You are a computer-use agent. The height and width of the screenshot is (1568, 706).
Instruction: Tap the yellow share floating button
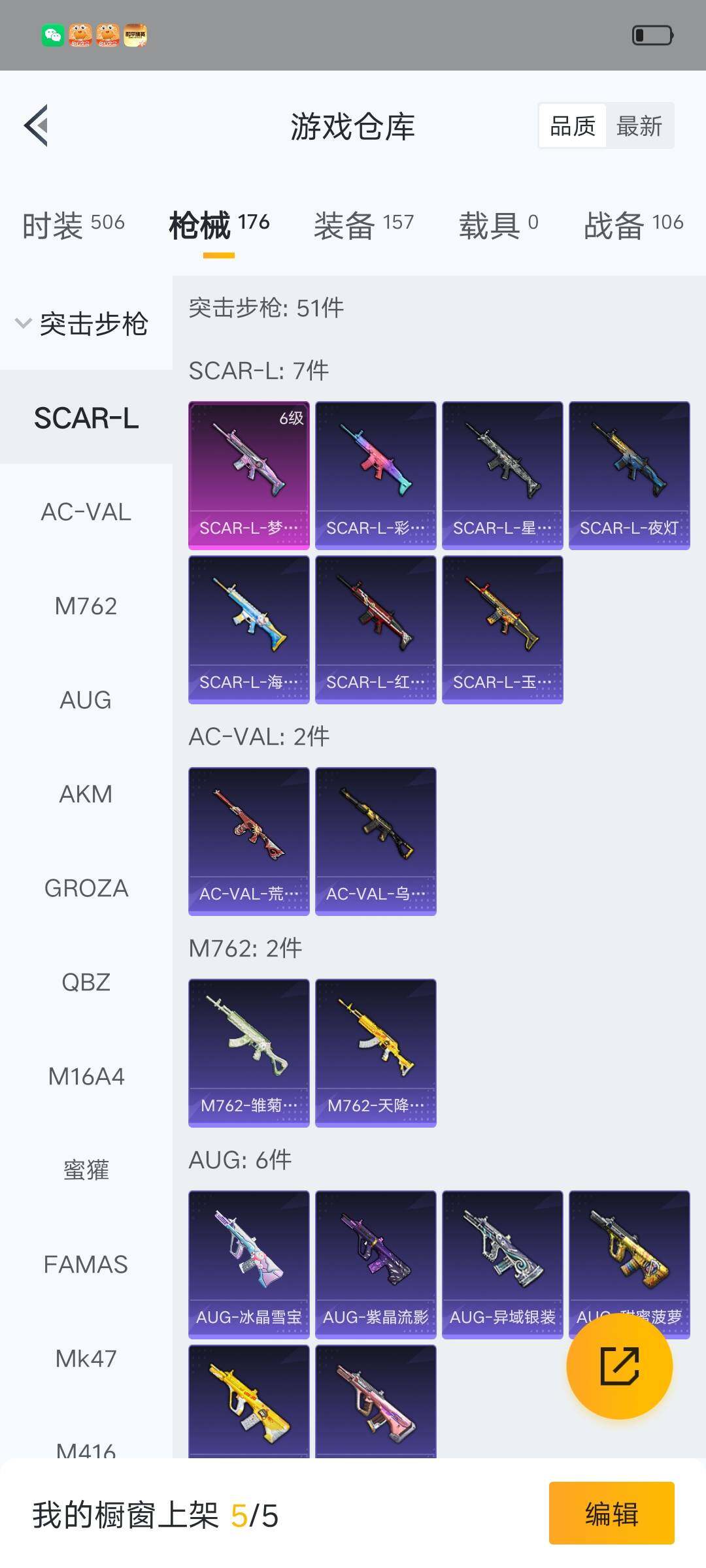(619, 1366)
